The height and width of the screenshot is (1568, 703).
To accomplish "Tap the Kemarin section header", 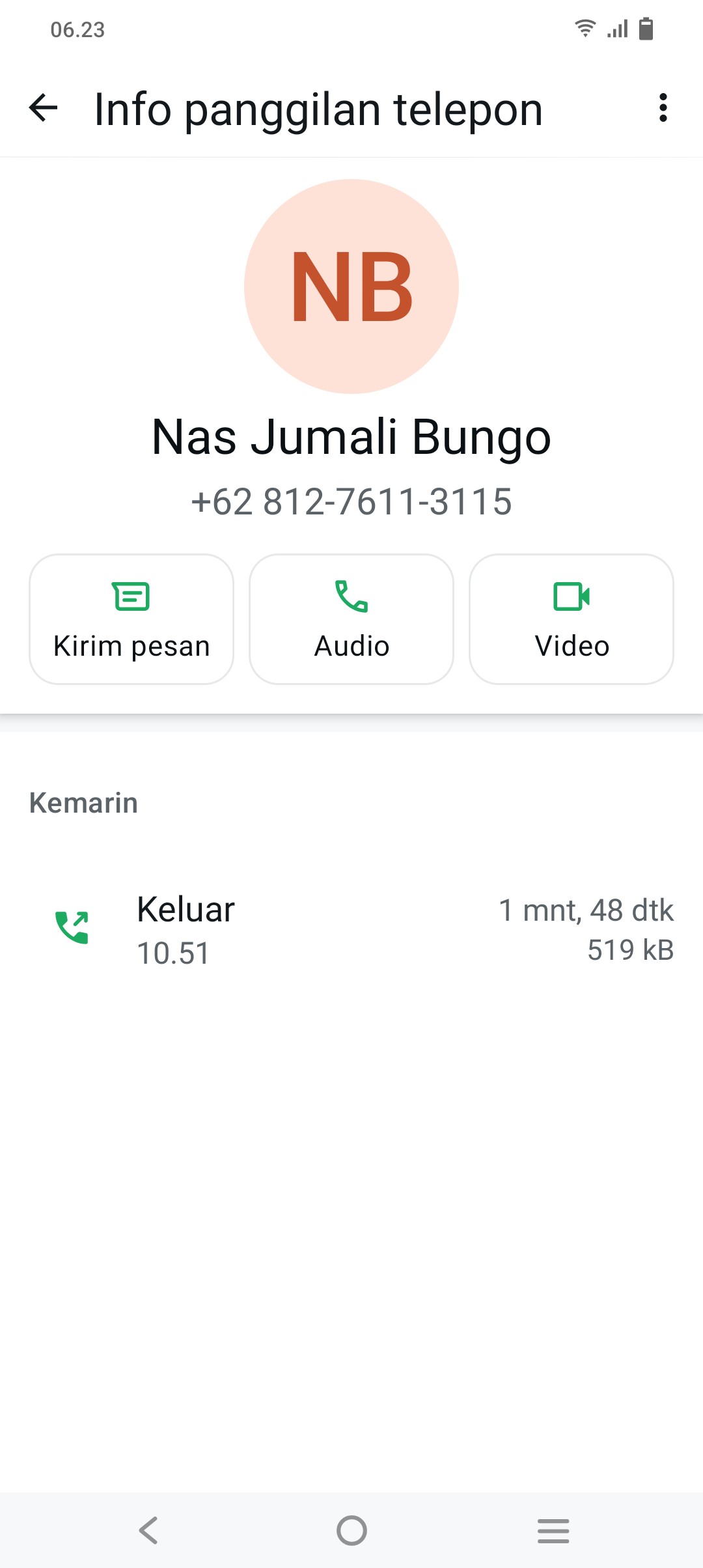I will tap(83, 802).
